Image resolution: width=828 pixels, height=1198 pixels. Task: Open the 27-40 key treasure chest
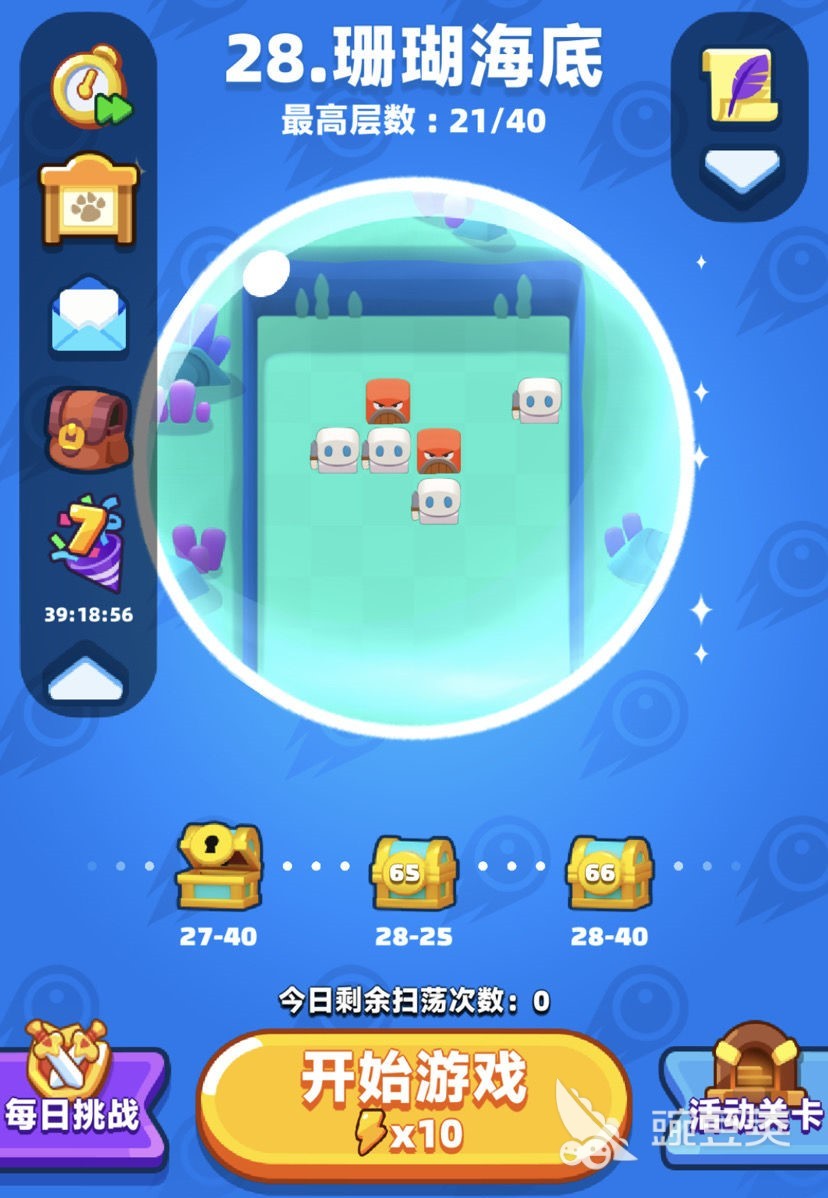[x=218, y=867]
